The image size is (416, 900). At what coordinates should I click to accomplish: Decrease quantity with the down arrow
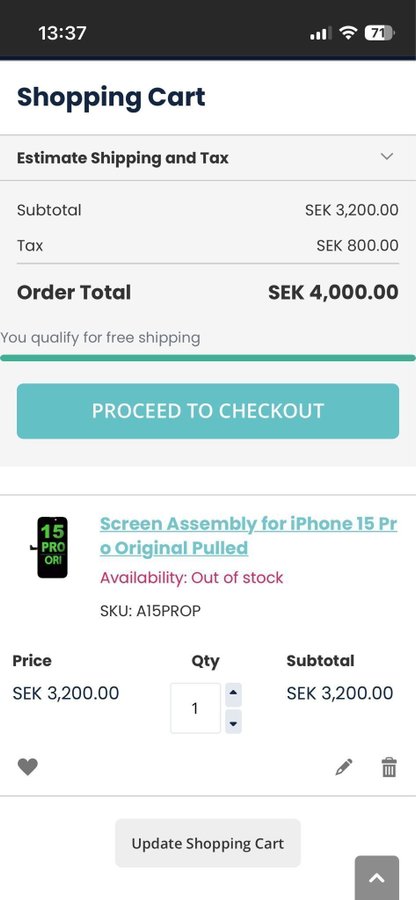tap(232, 722)
